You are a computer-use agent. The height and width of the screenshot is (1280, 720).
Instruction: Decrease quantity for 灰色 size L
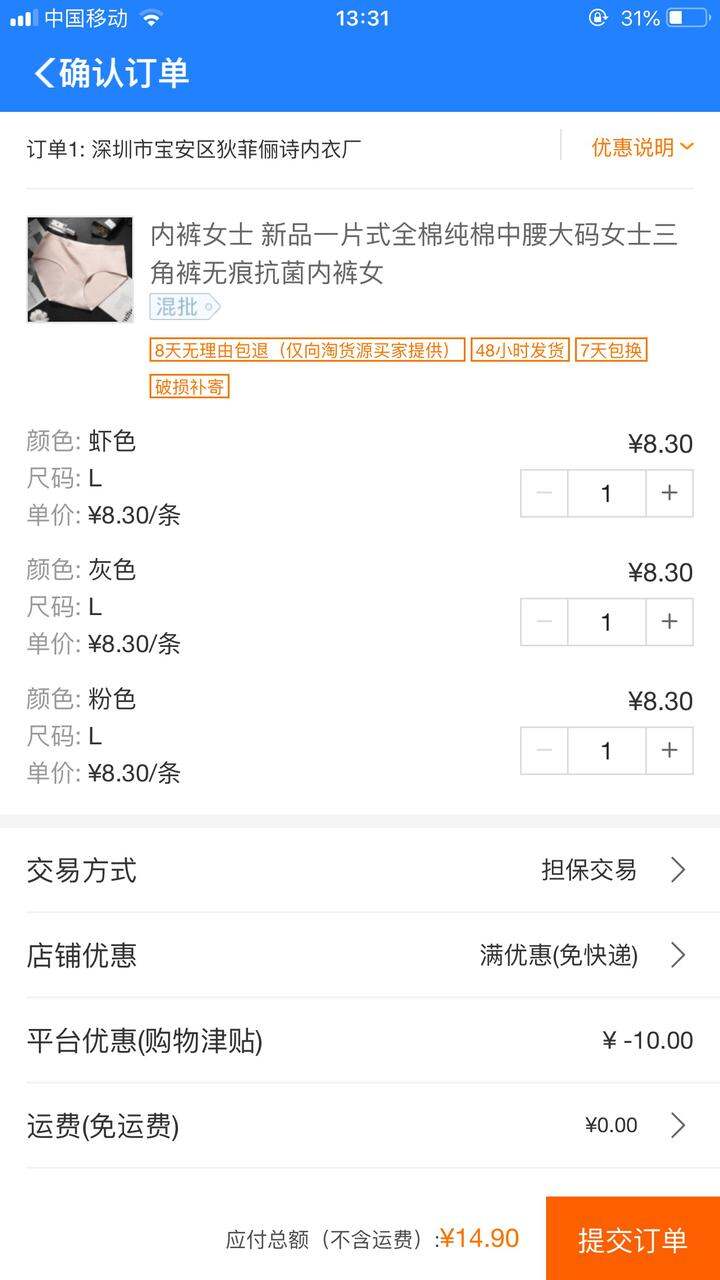click(544, 622)
